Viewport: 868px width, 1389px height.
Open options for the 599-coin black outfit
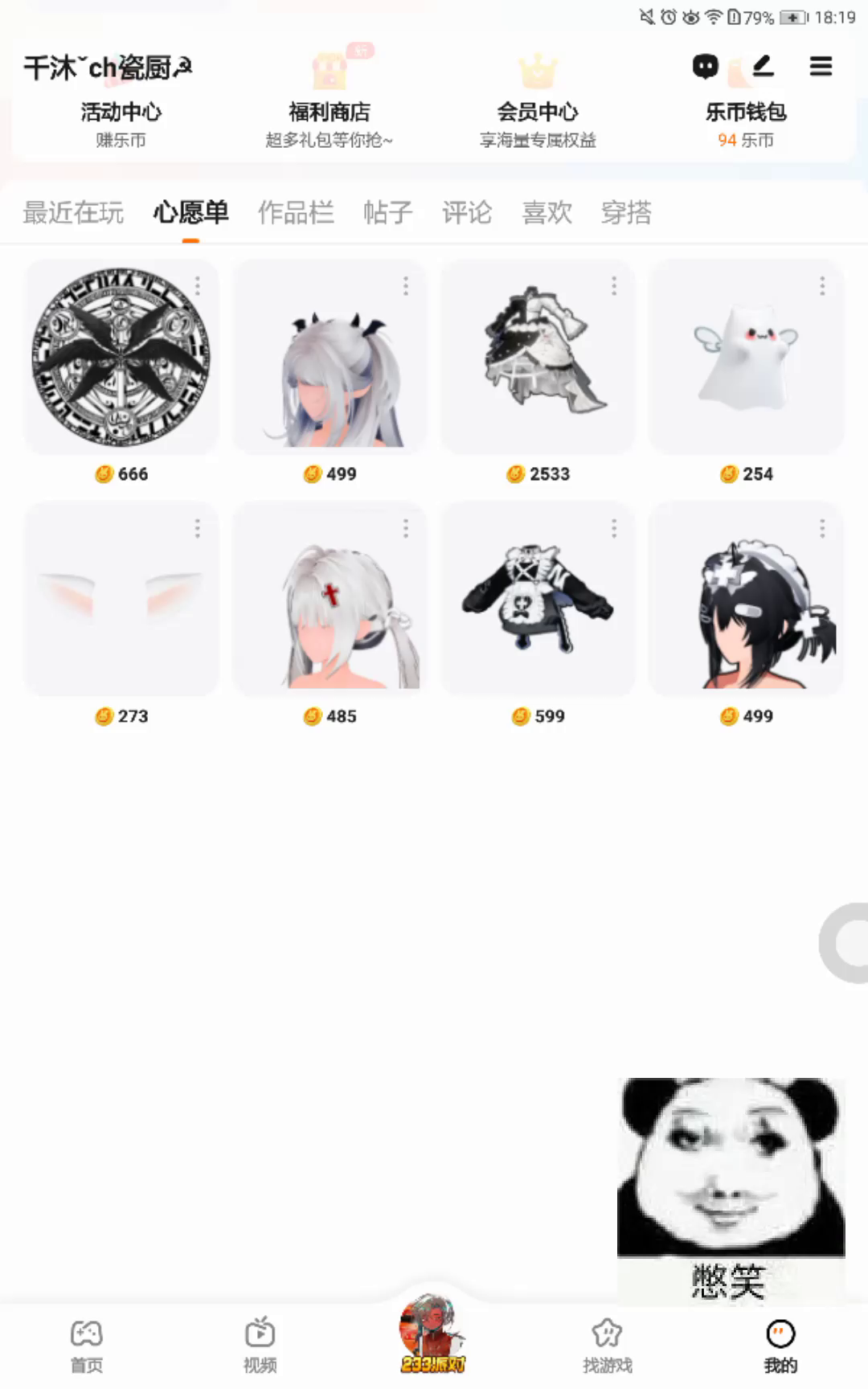tap(614, 528)
